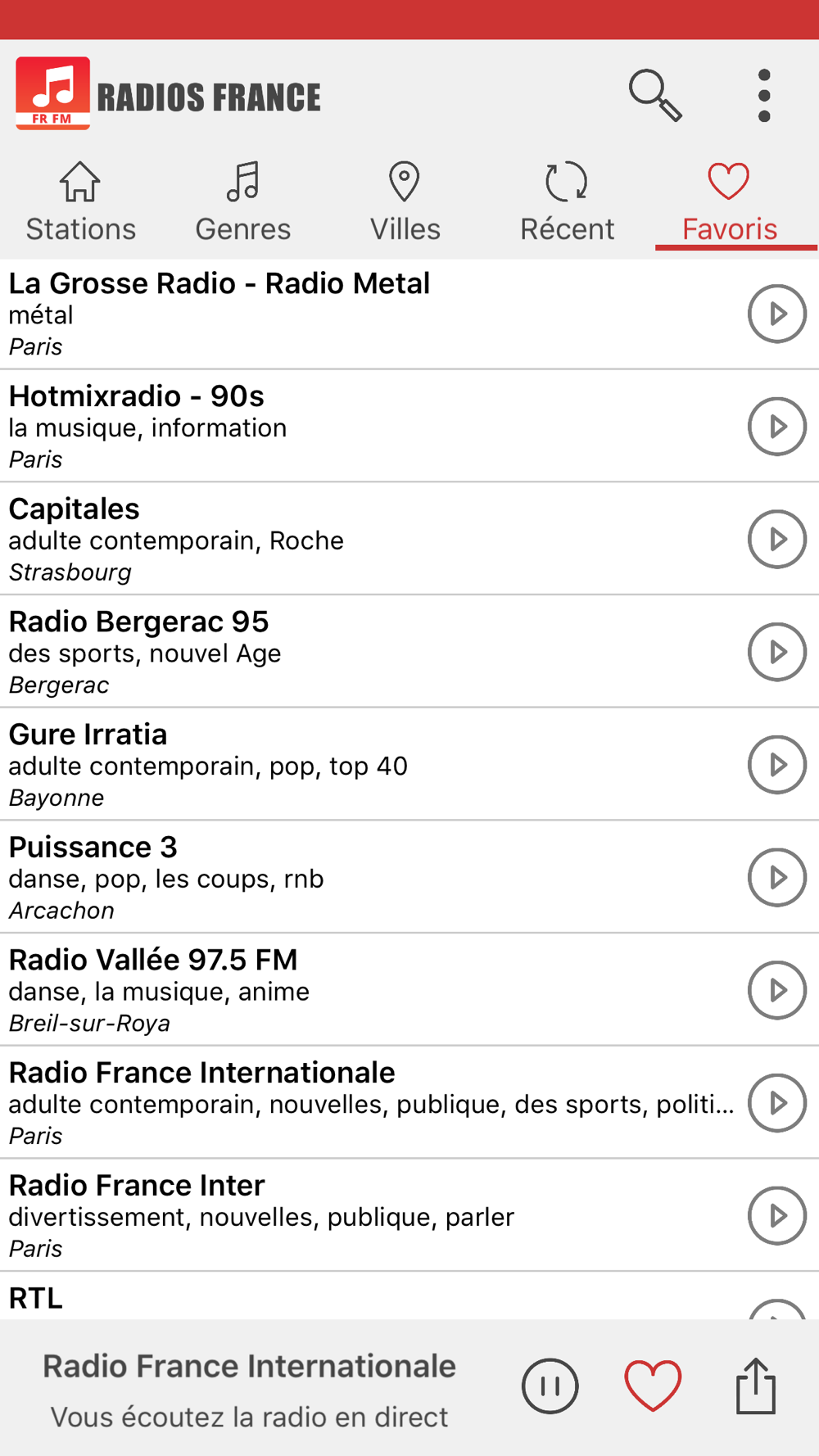This screenshot has width=819, height=1456.
Task: Switch to the Genres tab
Action: click(243, 202)
